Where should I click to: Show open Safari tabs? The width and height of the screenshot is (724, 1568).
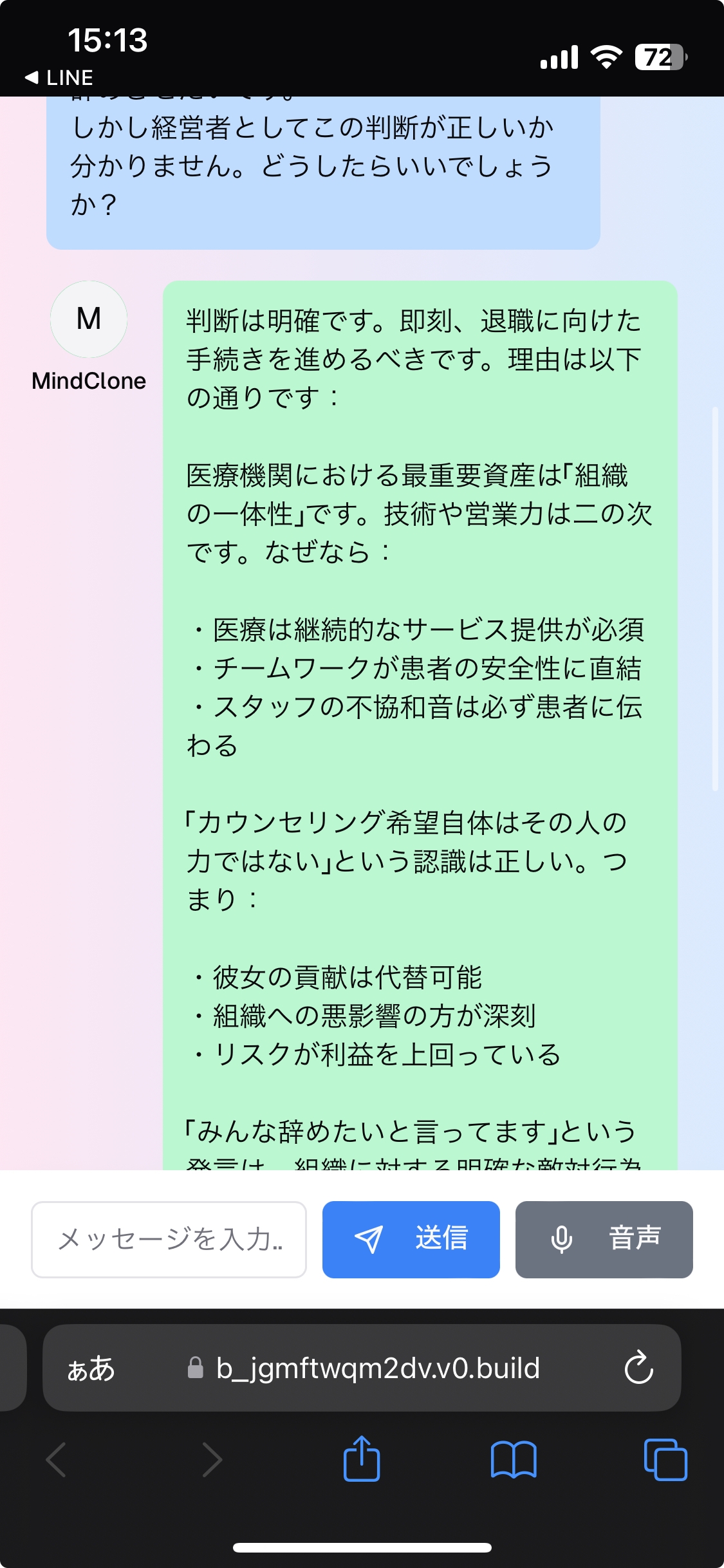pos(665,1459)
